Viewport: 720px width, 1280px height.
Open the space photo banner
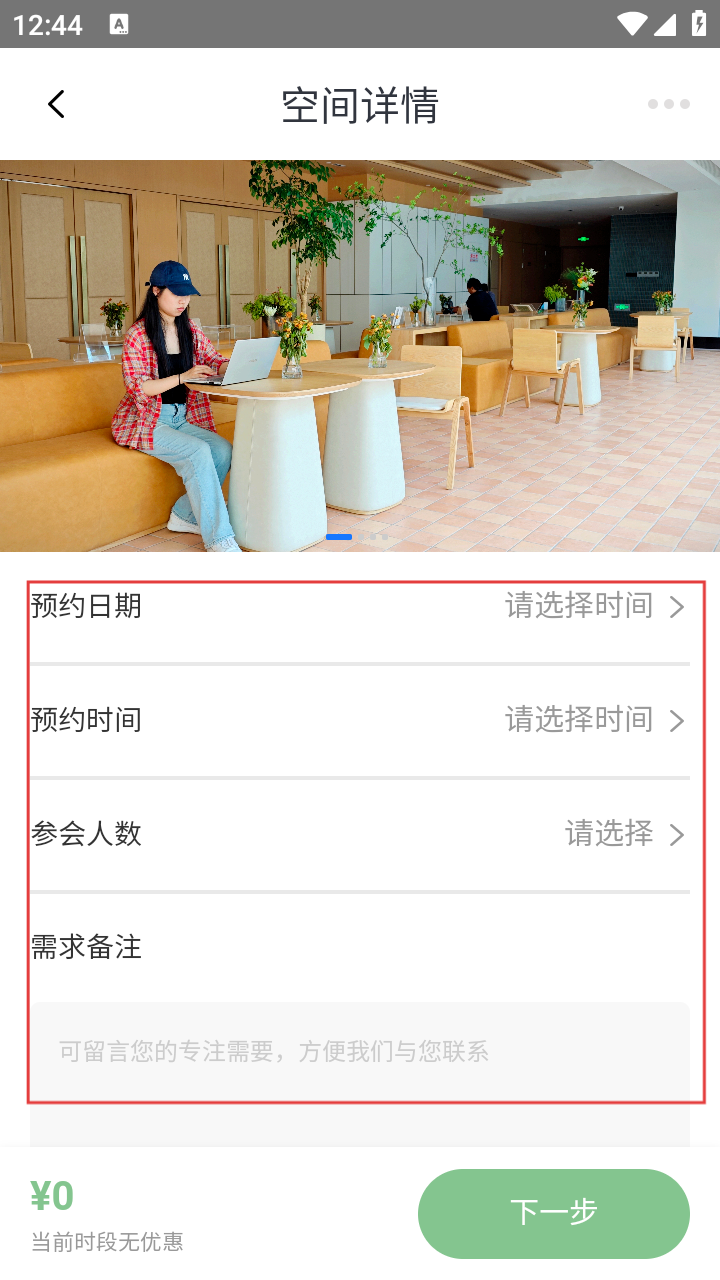(360, 355)
